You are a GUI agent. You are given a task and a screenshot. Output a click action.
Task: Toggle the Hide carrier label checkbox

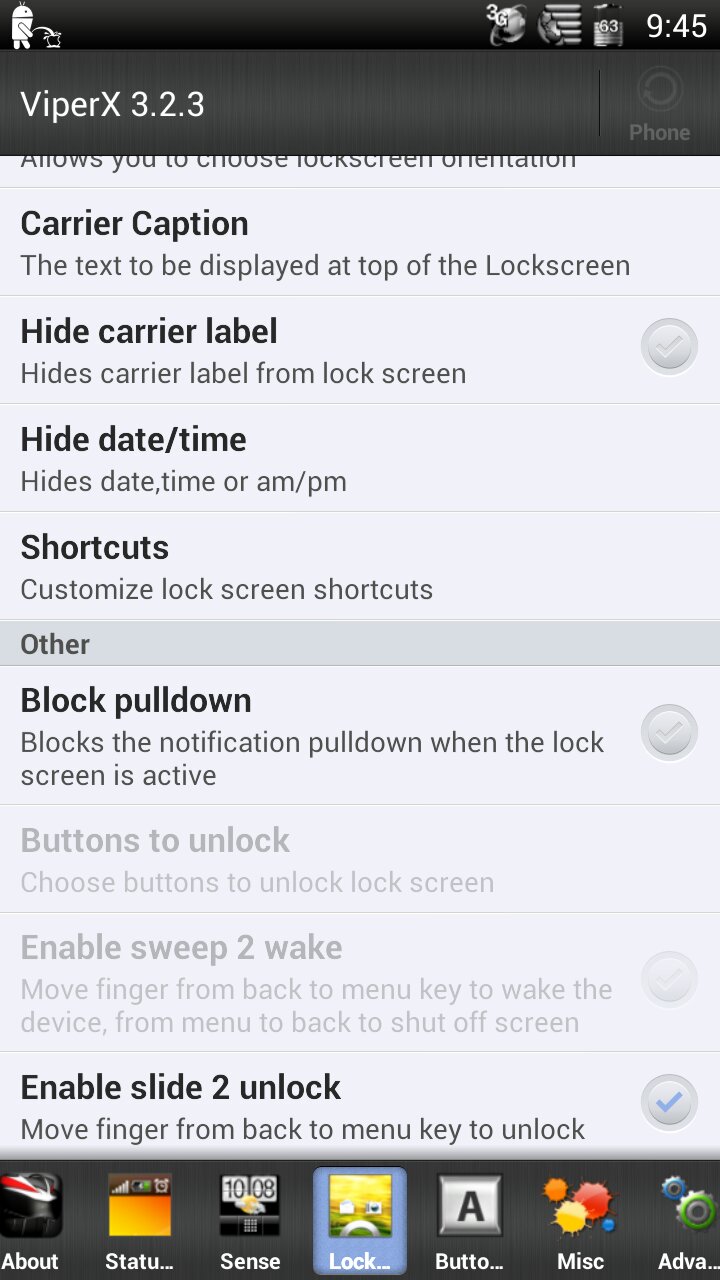click(x=669, y=347)
